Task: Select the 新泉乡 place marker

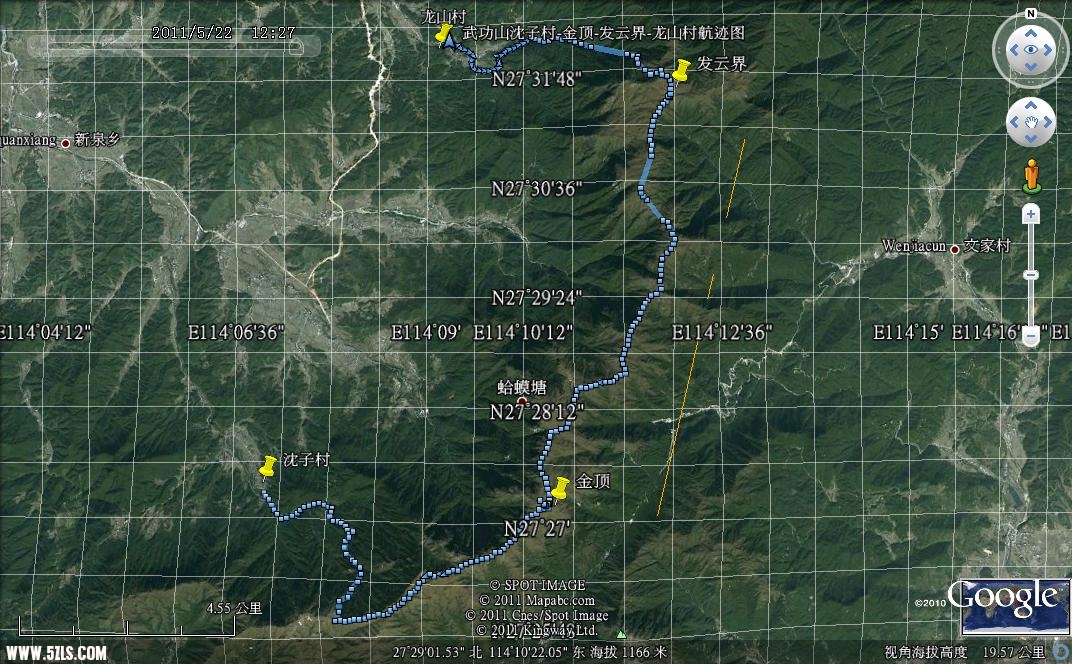Action: 66,143
